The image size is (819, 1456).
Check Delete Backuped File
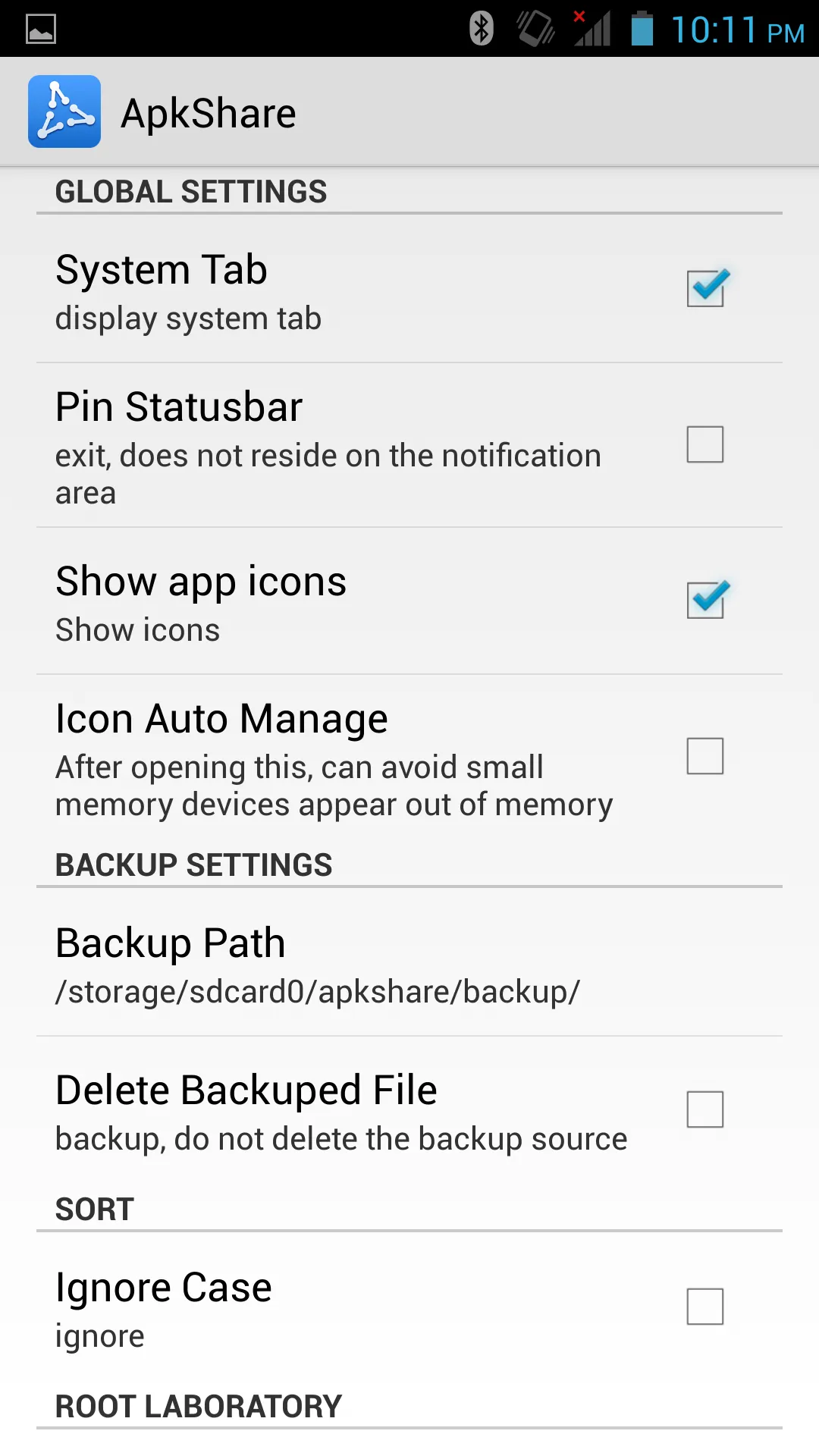[705, 1109]
